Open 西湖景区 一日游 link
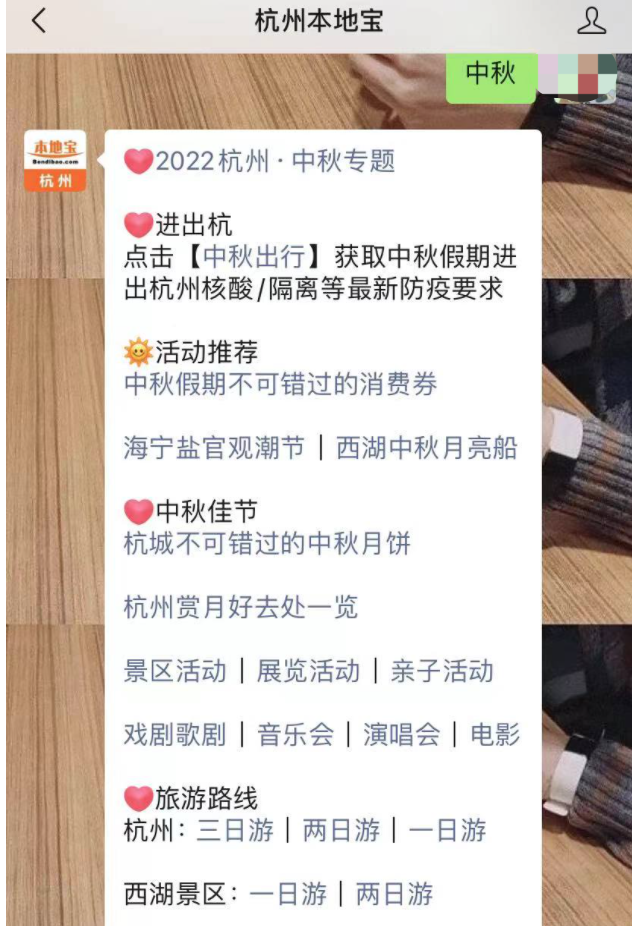The width and height of the screenshot is (632, 926). tap(288, 893)
